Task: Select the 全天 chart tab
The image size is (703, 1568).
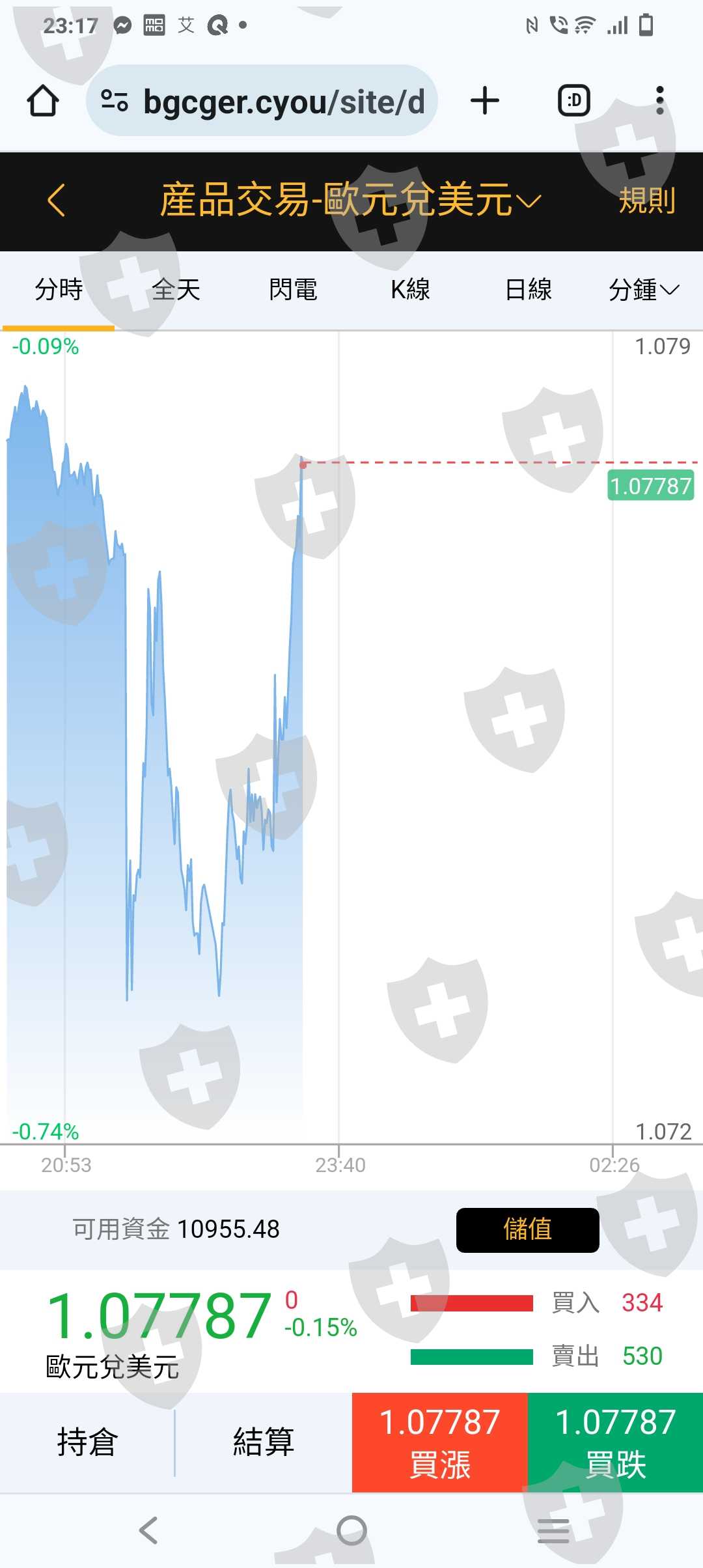Action: pyautogui.click(x=176, y=290)
